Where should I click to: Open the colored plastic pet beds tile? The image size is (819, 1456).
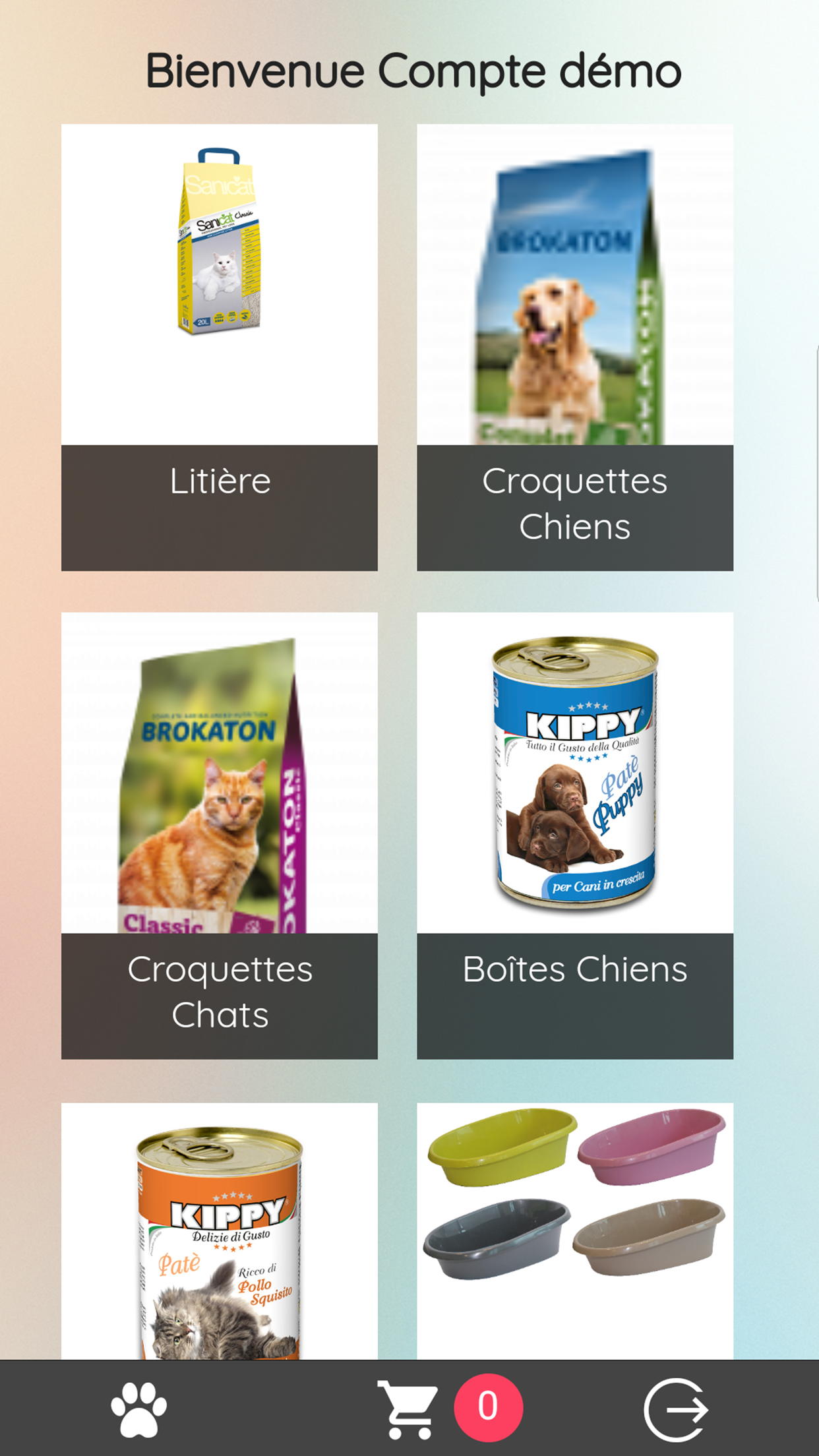click(x=574, y=1230)
